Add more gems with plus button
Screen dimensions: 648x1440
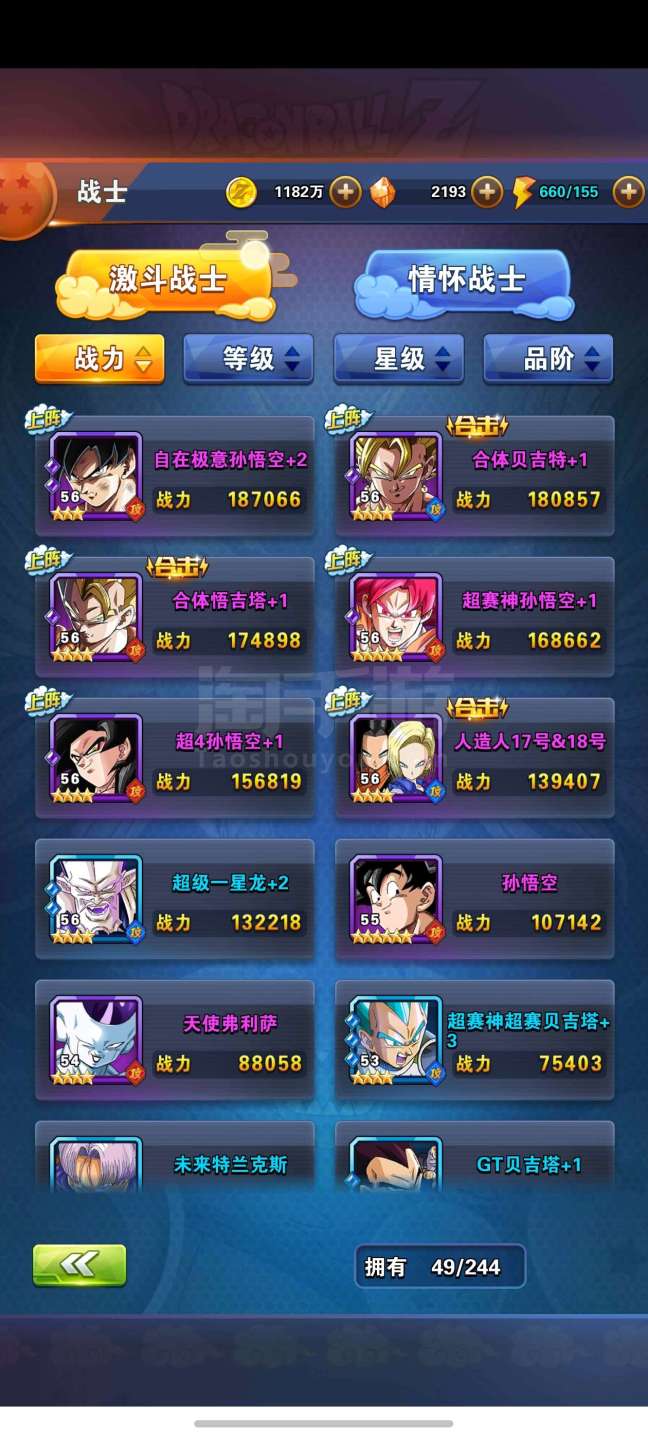pyautogui.click(x=486, y=191)
